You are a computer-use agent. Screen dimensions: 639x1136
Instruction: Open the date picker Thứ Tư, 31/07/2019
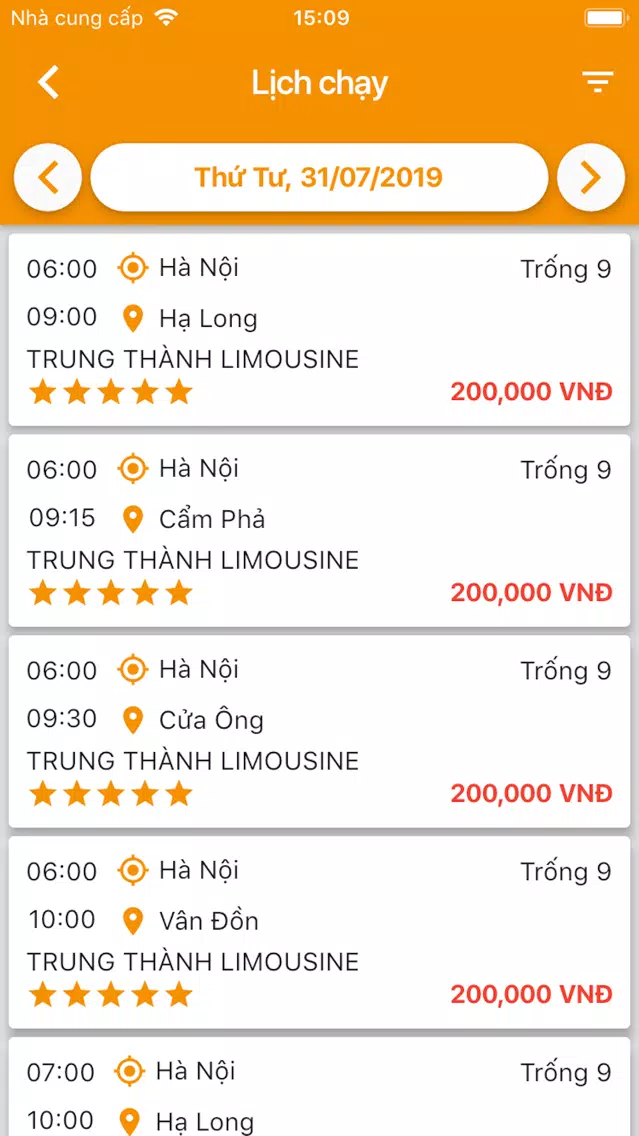pos(319,178)
